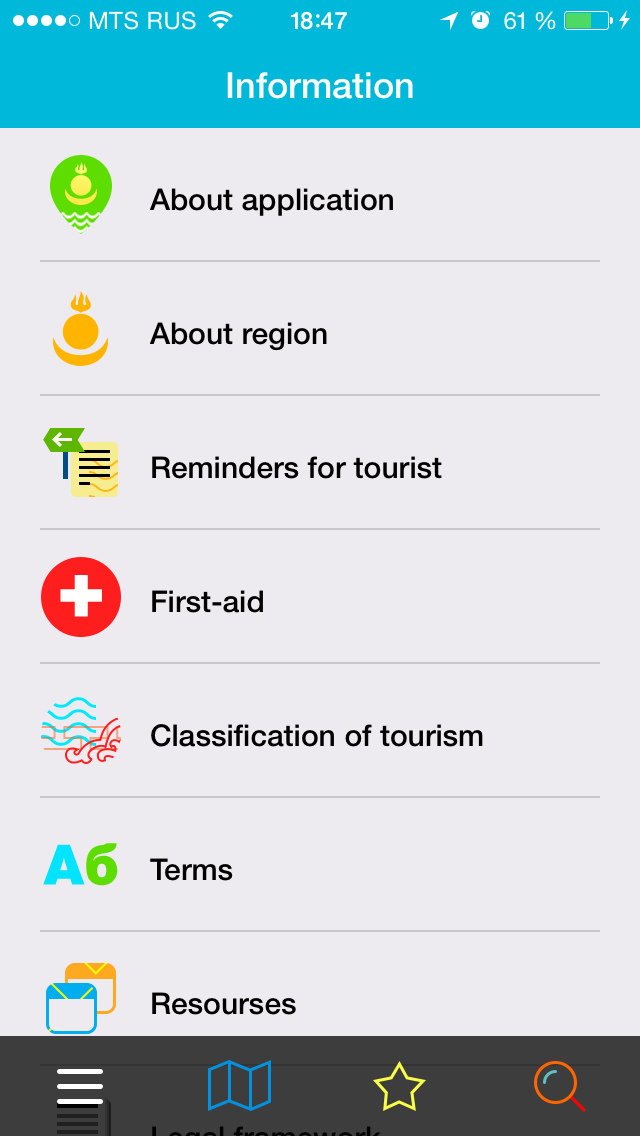Open the hamburger menu in bottom bar
This screenshot has height=1136, width=640.
point(80,1087)
